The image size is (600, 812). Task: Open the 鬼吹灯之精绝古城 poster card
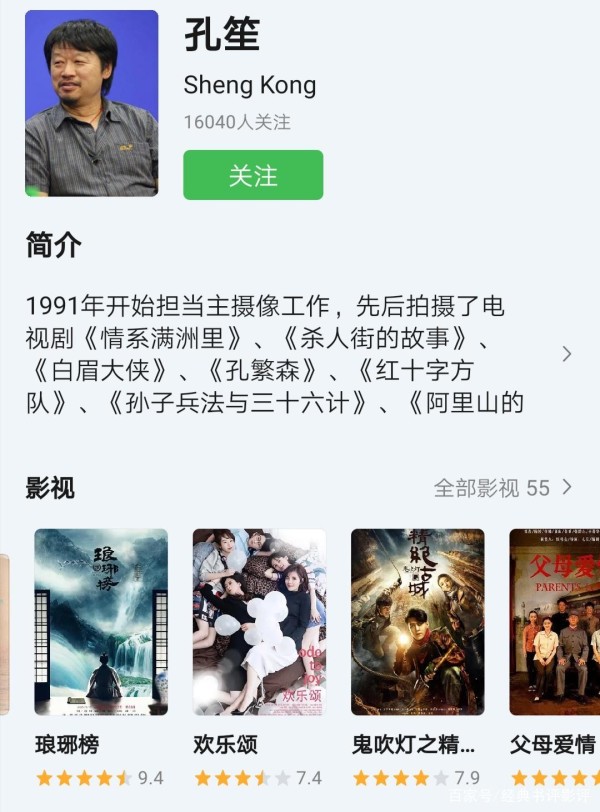(417, 621)
